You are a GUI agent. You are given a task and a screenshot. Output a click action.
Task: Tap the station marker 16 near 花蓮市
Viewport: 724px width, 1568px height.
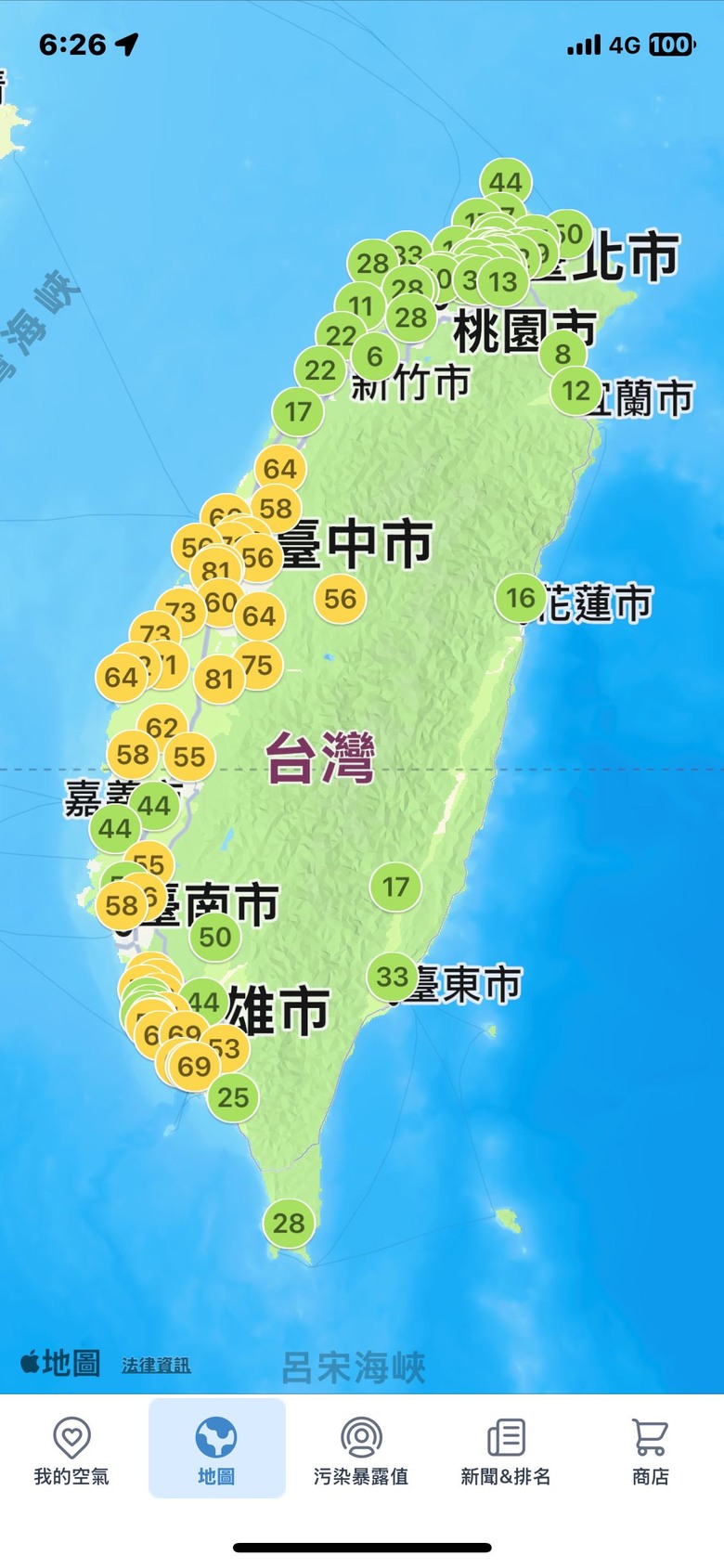click(521, 598)
